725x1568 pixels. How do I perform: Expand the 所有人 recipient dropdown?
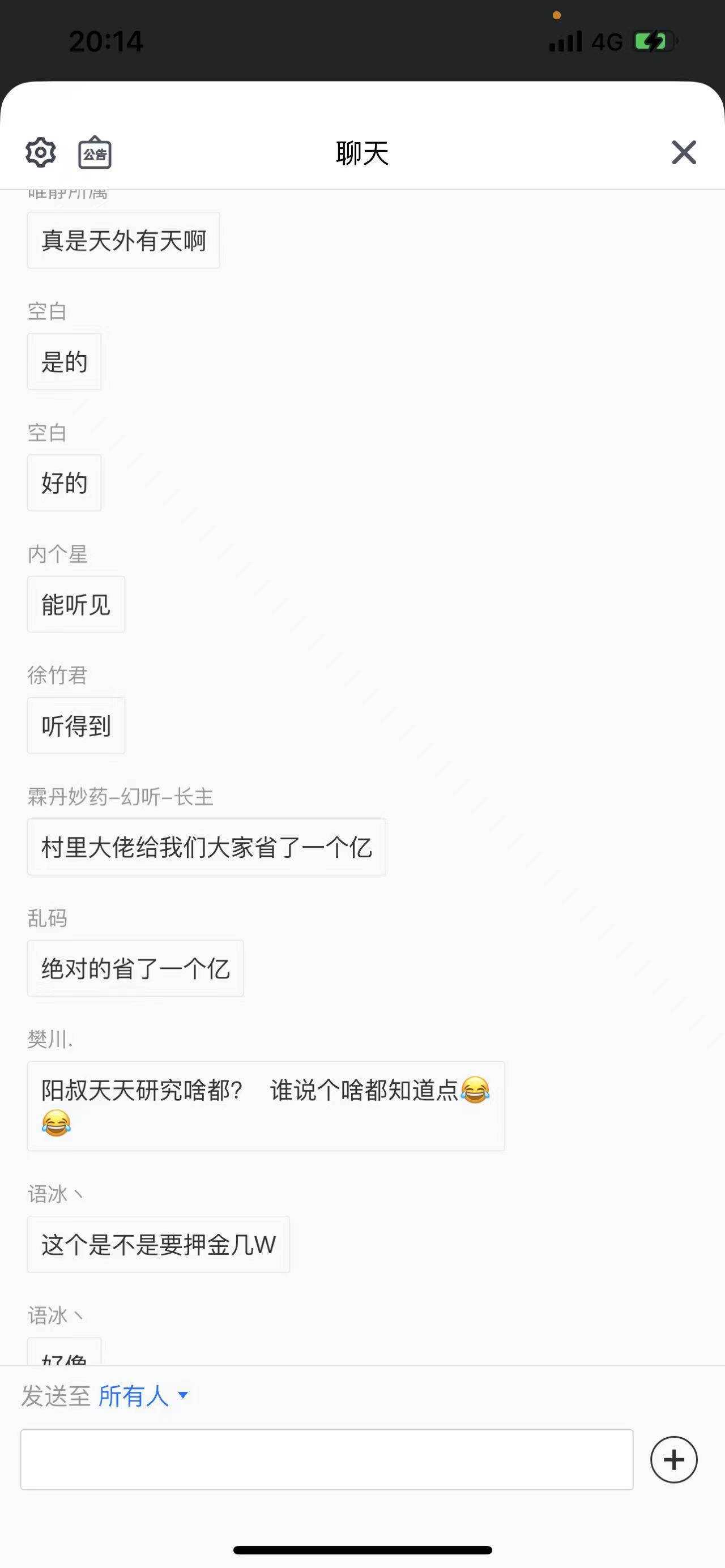tap(144, 1396)
